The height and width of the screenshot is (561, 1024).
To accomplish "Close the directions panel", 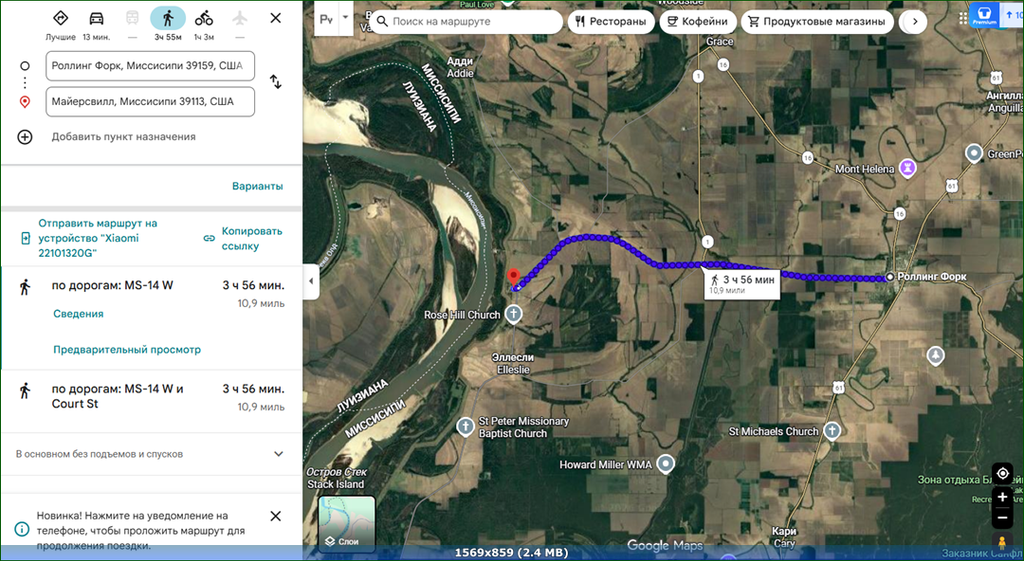I will point(276,18).
